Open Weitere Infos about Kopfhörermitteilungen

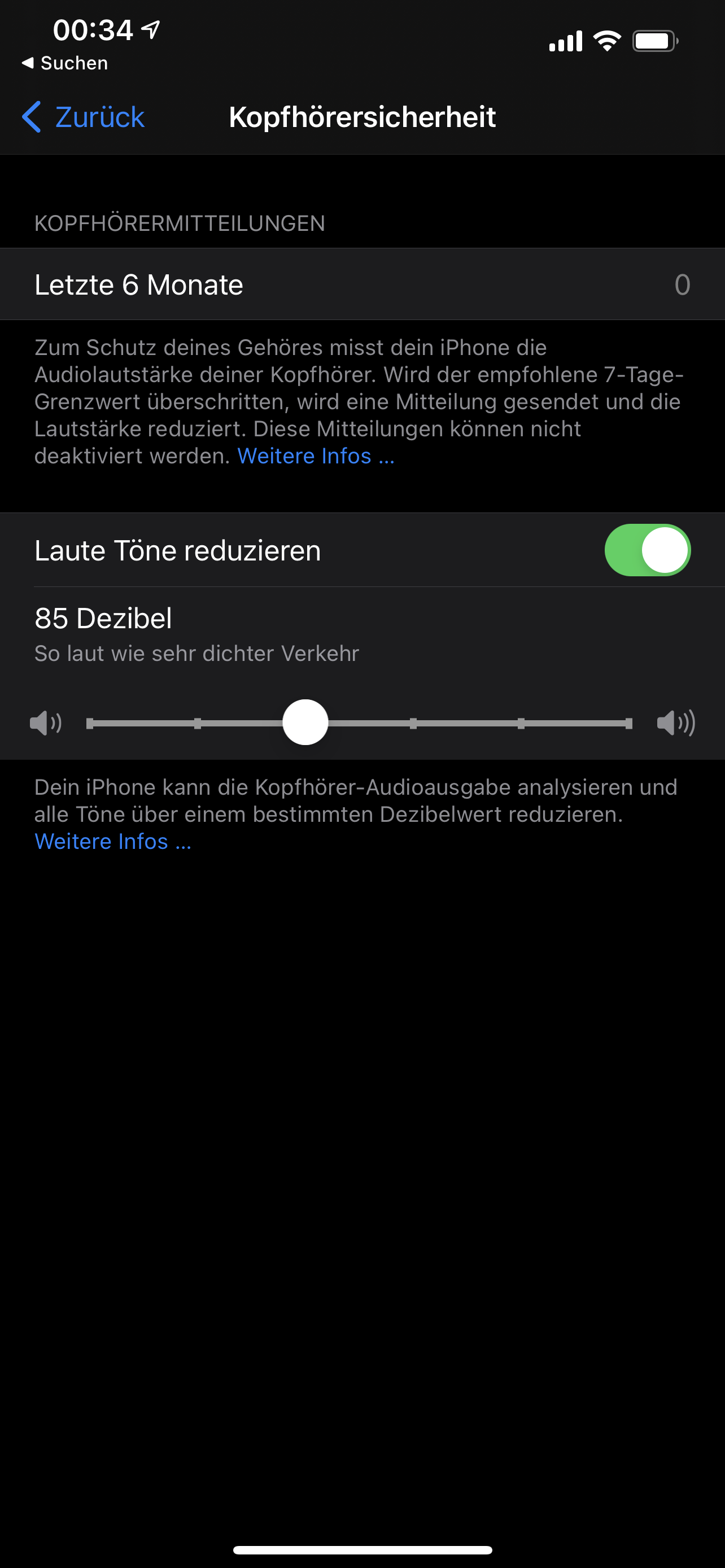(x=315, y=457)
